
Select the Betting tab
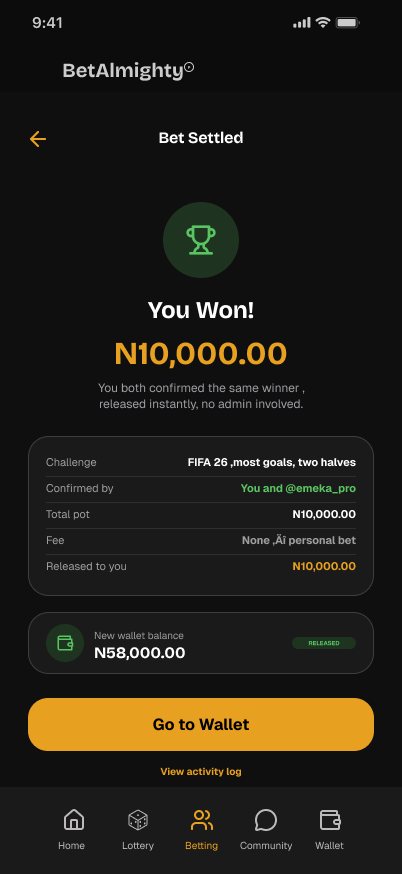click(201, 829)
